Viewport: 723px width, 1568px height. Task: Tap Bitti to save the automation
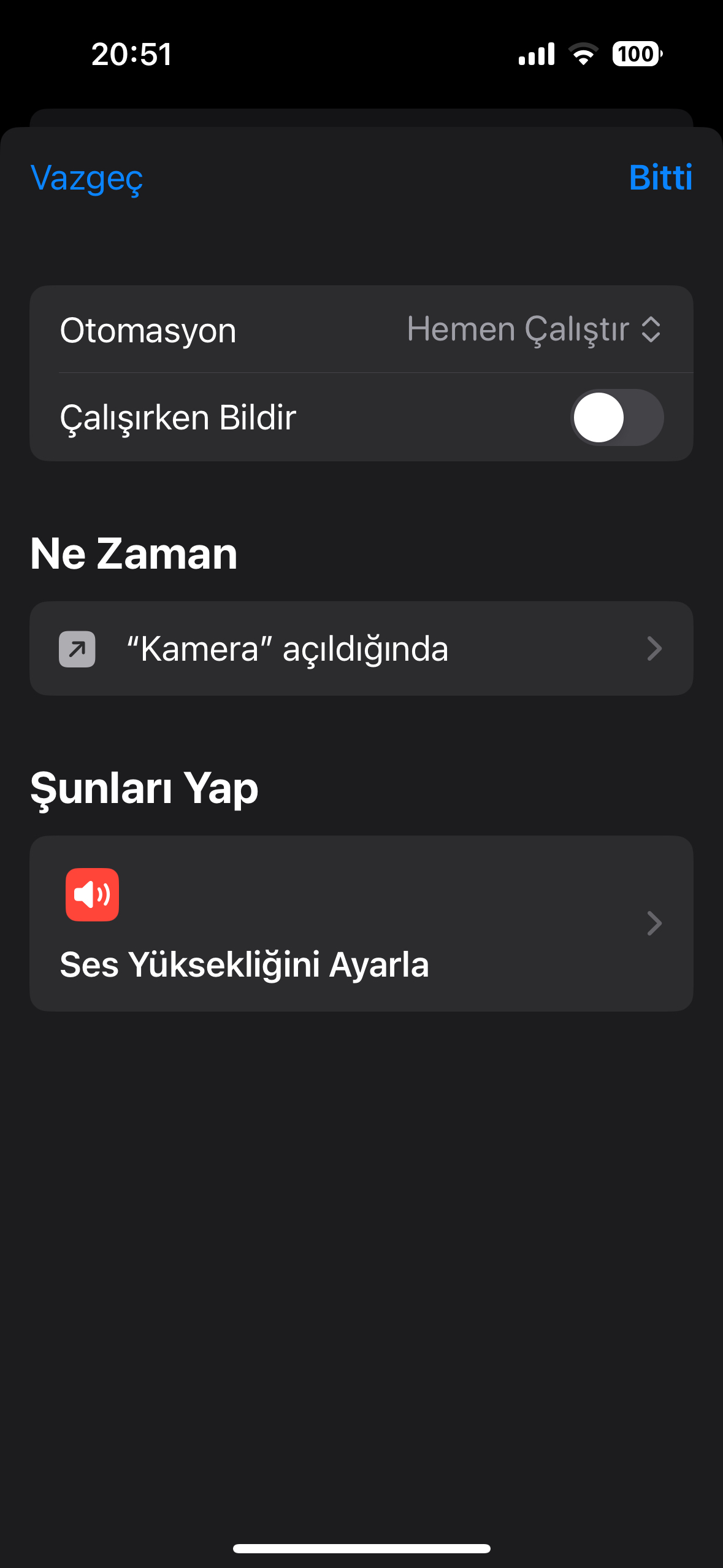coord(660,178)
